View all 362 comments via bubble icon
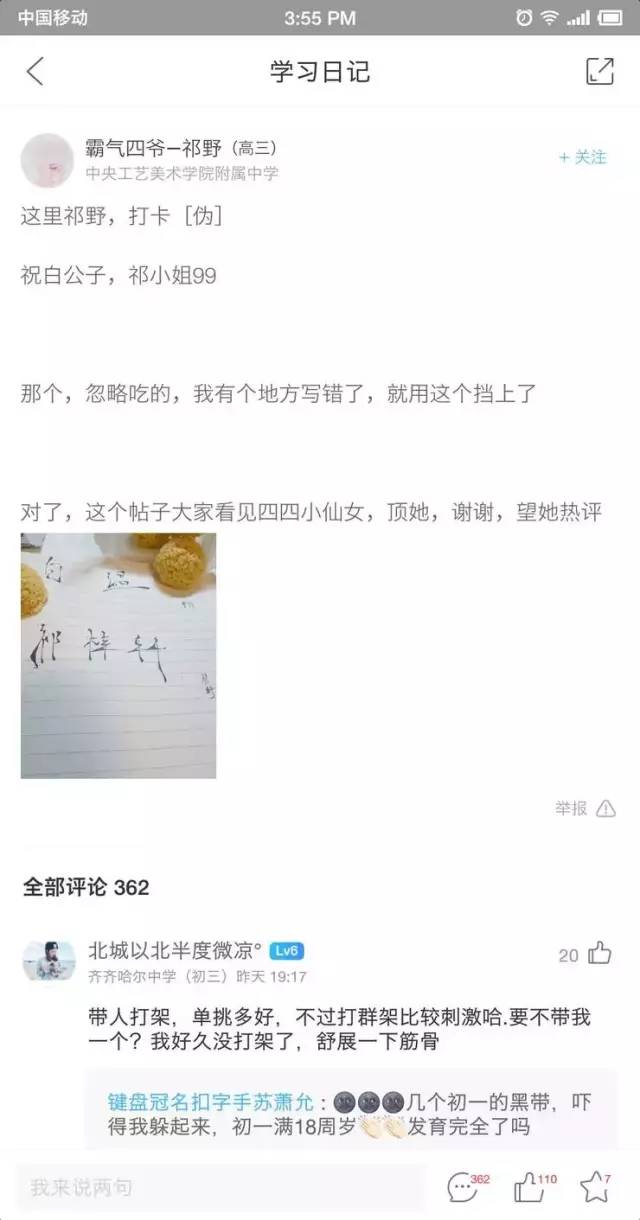640x1220 pixels. coord(463,1187)
